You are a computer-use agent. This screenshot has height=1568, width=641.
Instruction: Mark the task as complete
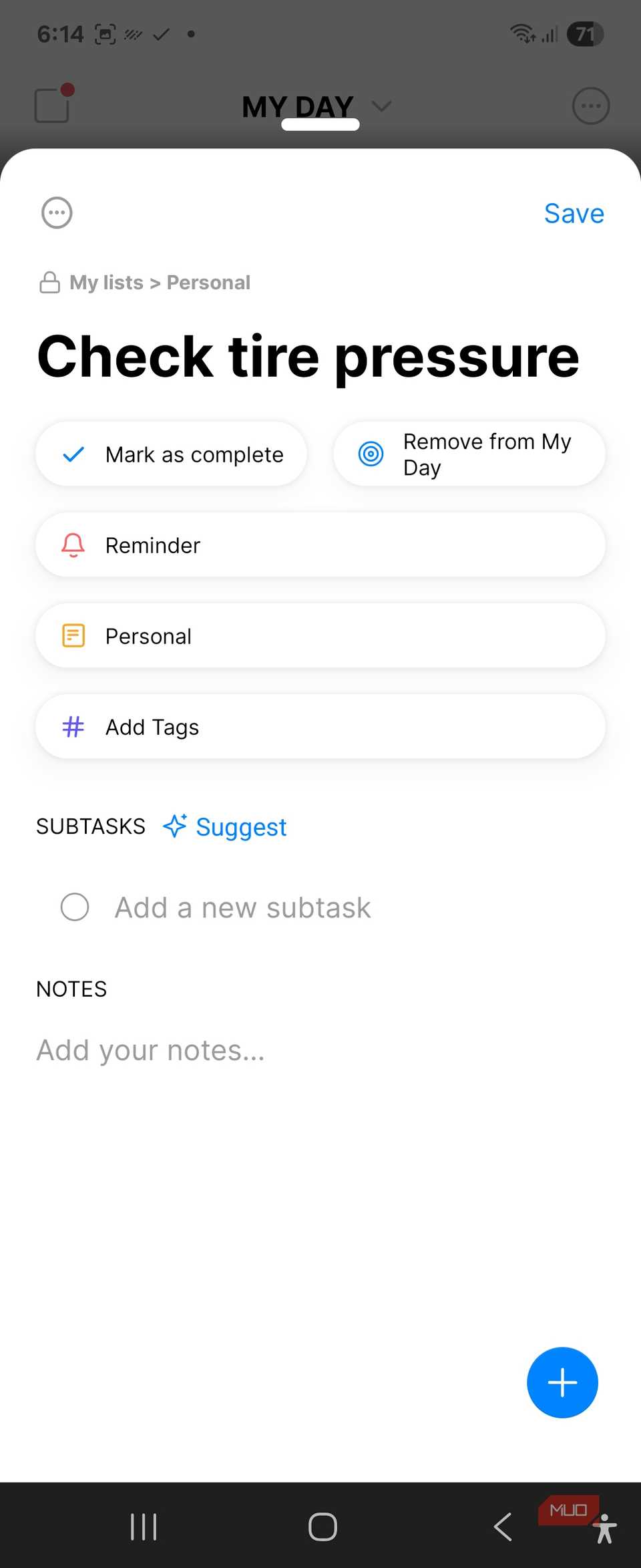(x=171, y=454)
